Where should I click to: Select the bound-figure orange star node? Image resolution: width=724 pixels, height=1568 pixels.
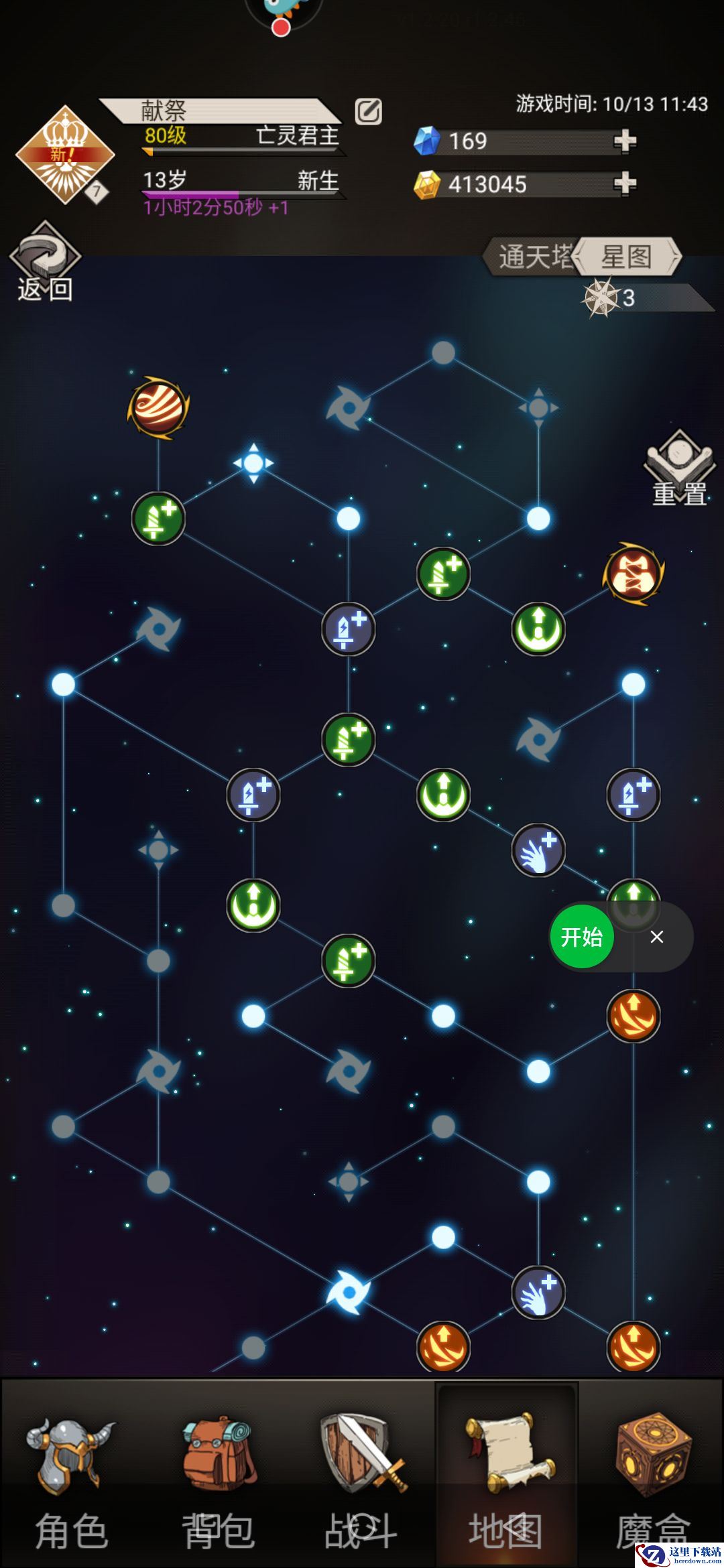pyautogui.click(x=633, y=574)
